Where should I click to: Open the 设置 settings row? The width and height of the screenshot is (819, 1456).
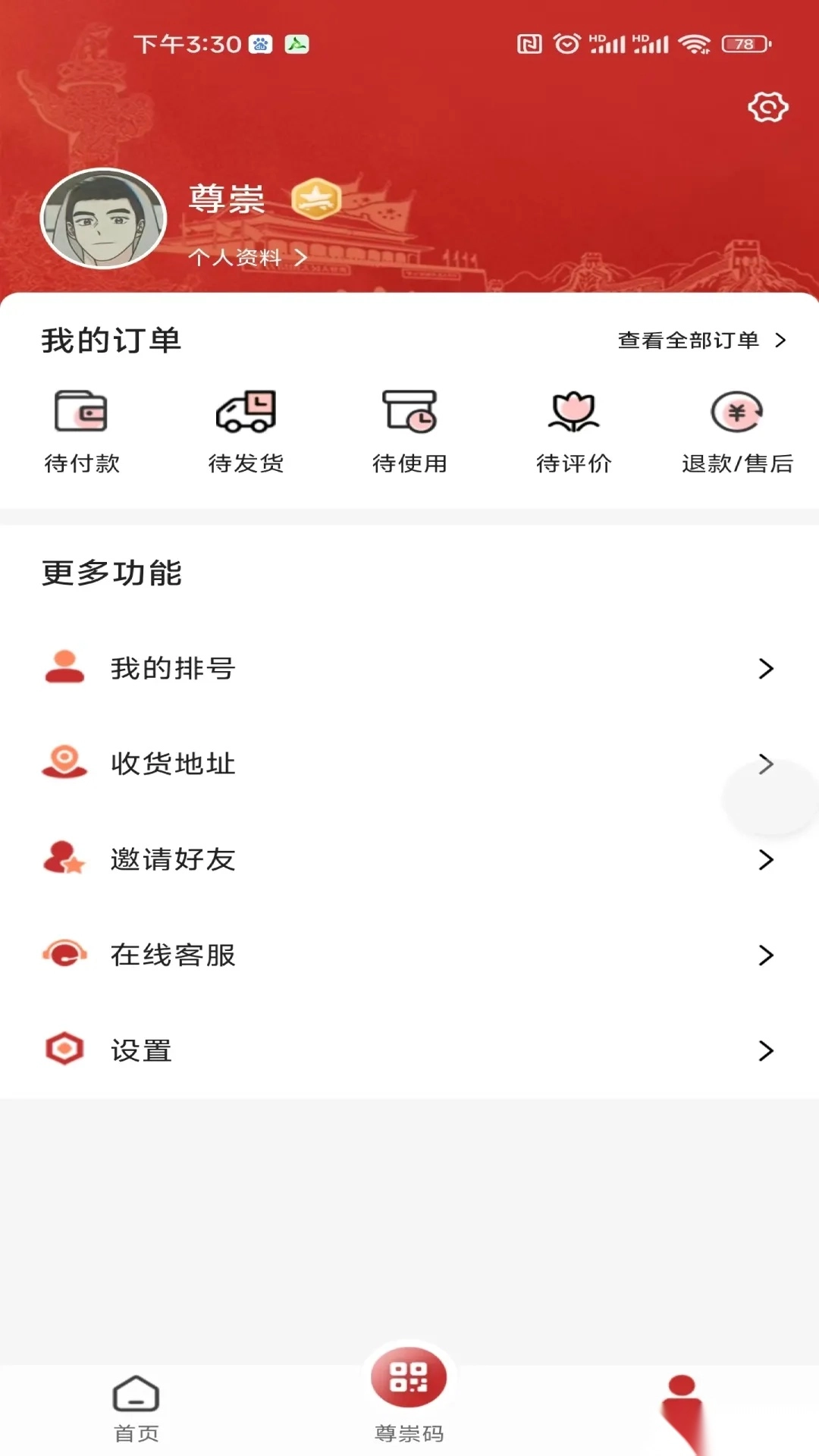[409, 1050]
